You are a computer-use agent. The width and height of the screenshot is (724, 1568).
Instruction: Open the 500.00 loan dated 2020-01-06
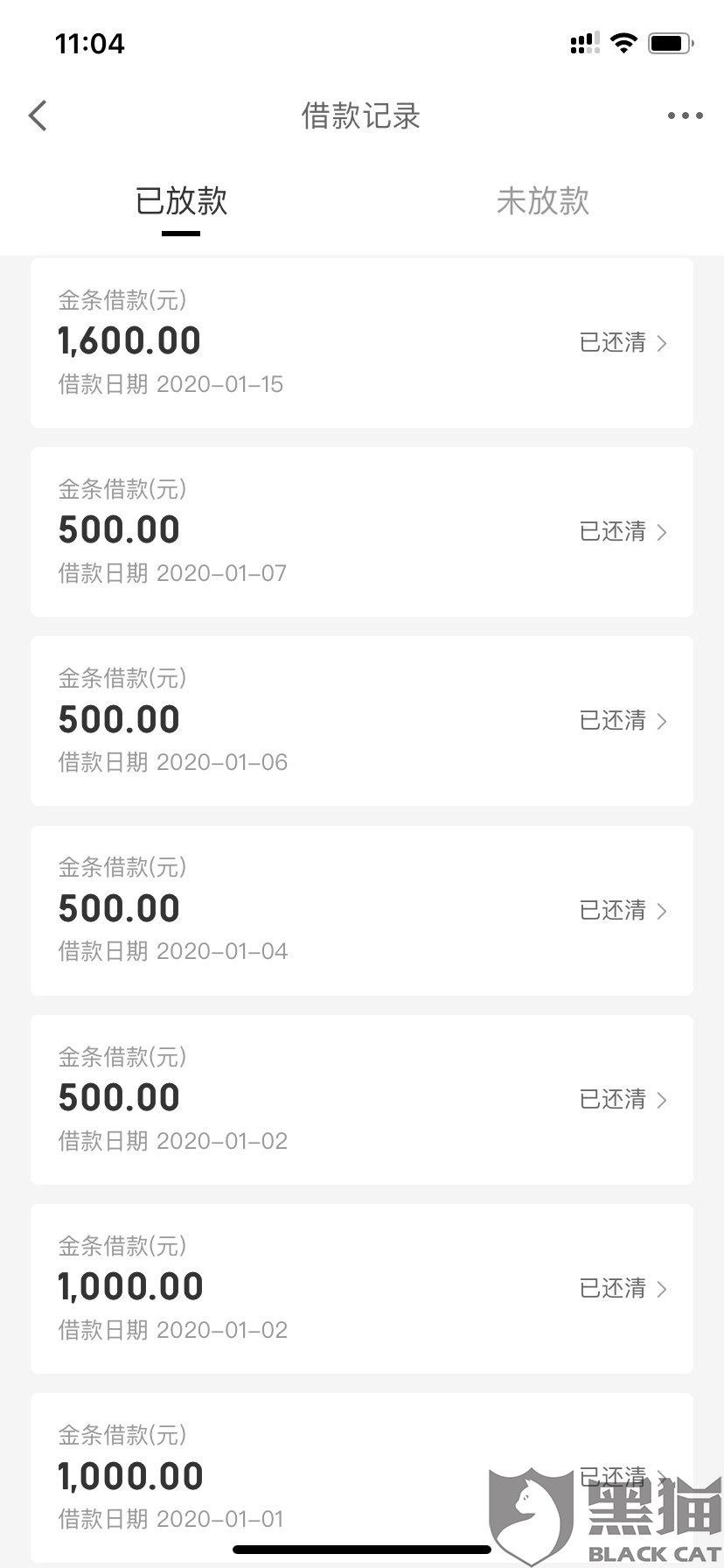[362, 720]
